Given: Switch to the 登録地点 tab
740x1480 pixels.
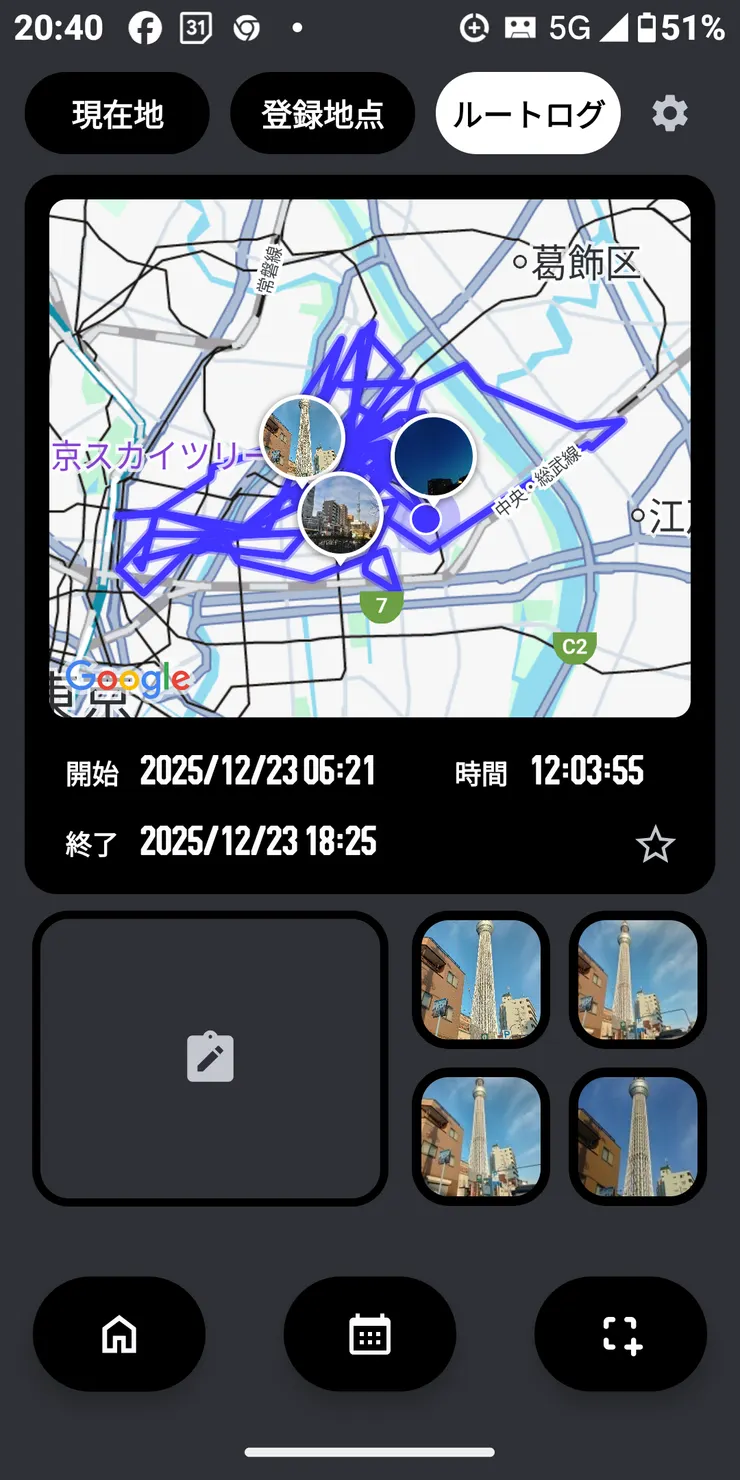Looking at the screenshot, I should pos(322,114).
